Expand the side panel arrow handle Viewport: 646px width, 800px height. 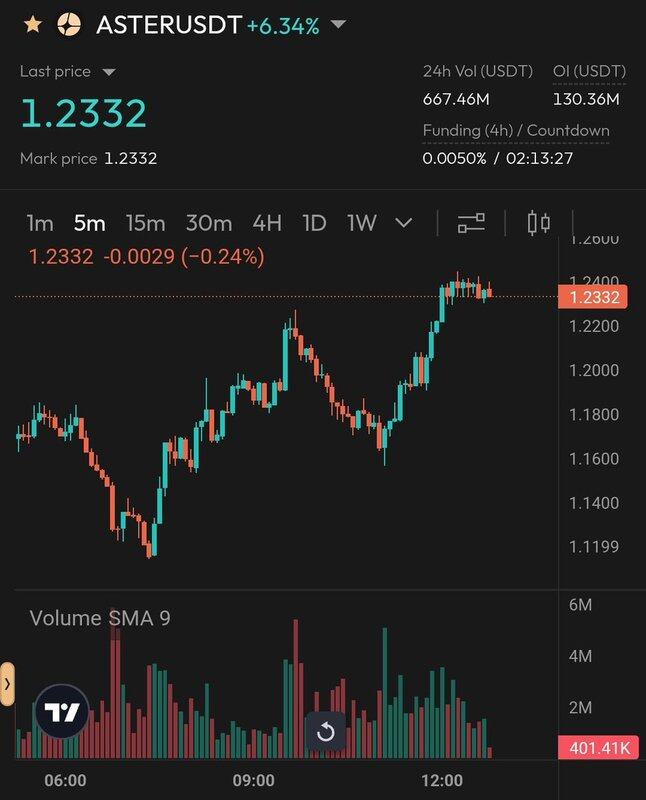pyautogui.click(x=7, y=684)
